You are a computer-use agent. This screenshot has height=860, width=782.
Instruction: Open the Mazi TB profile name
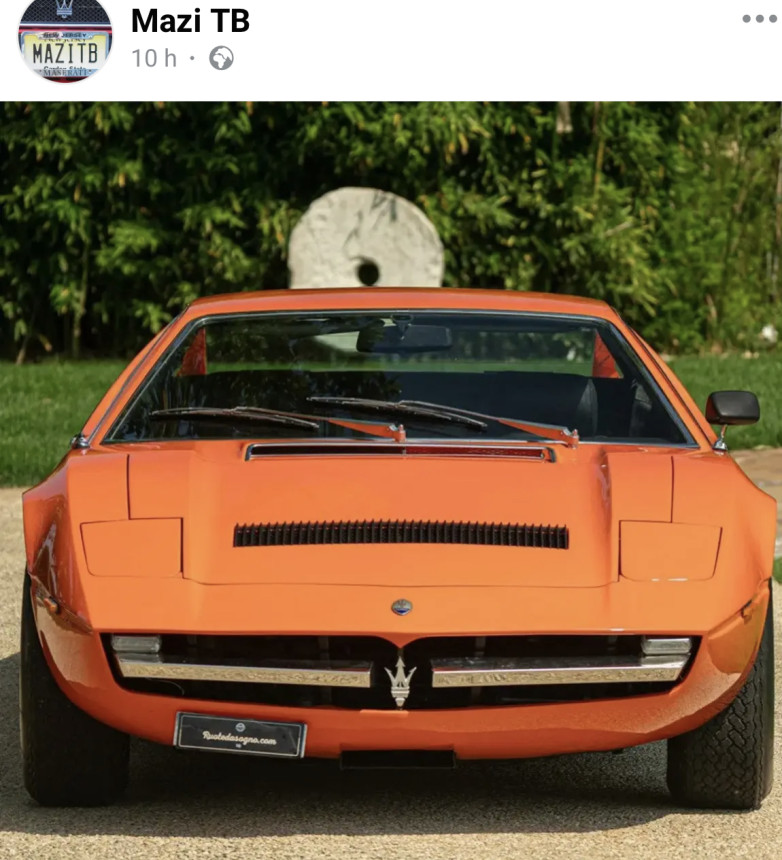coord(190,21)
